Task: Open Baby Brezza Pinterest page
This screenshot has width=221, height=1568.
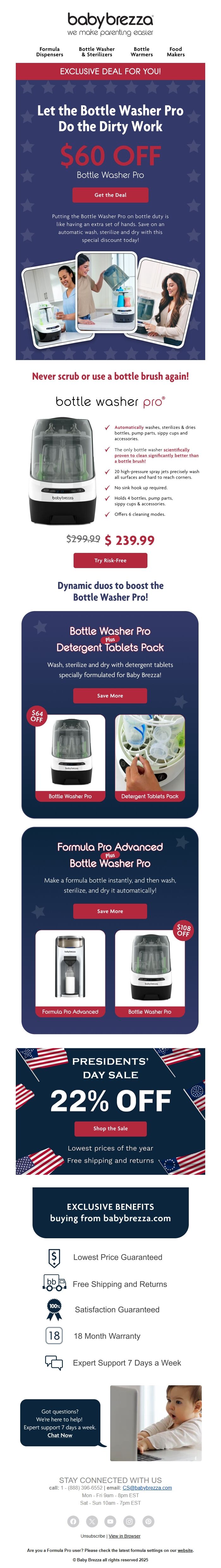Action: pos(148,1521)
